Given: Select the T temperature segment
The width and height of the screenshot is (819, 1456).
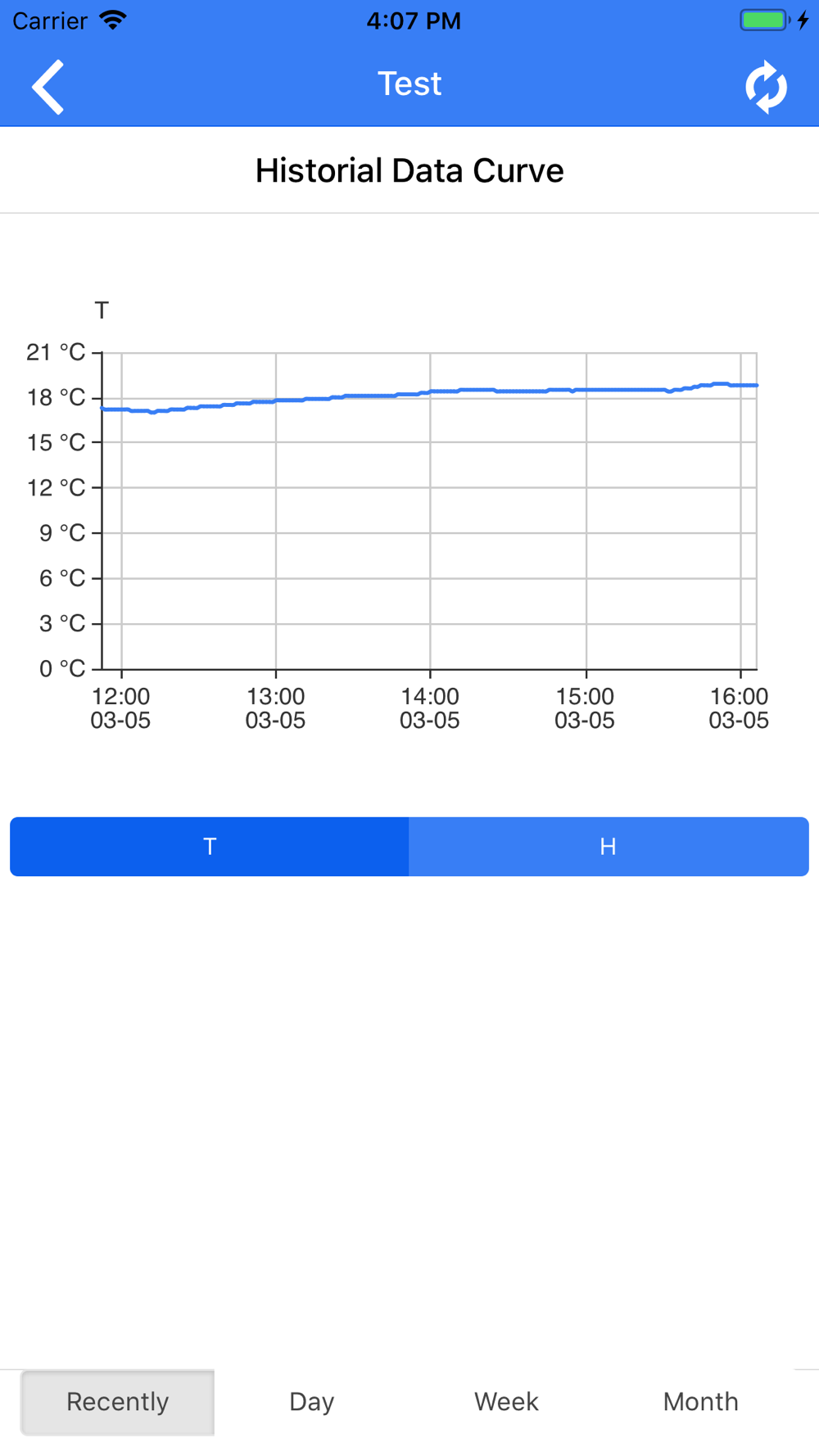Looking at the screenshot, I should point(210,846).
